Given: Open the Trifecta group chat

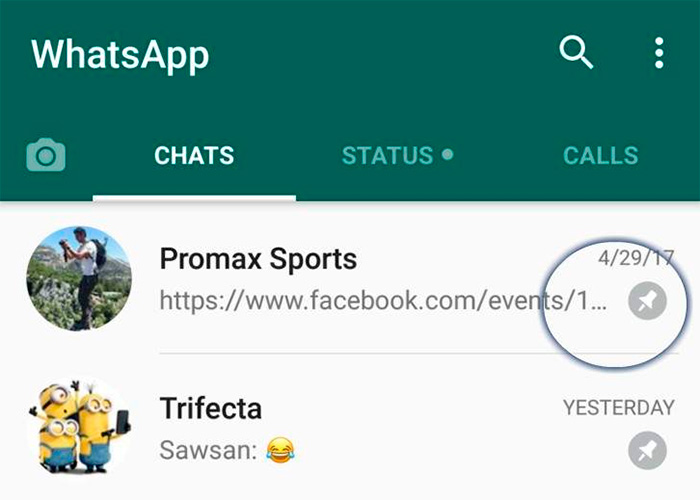Looking at the screenshot, I should coord(380,428).
